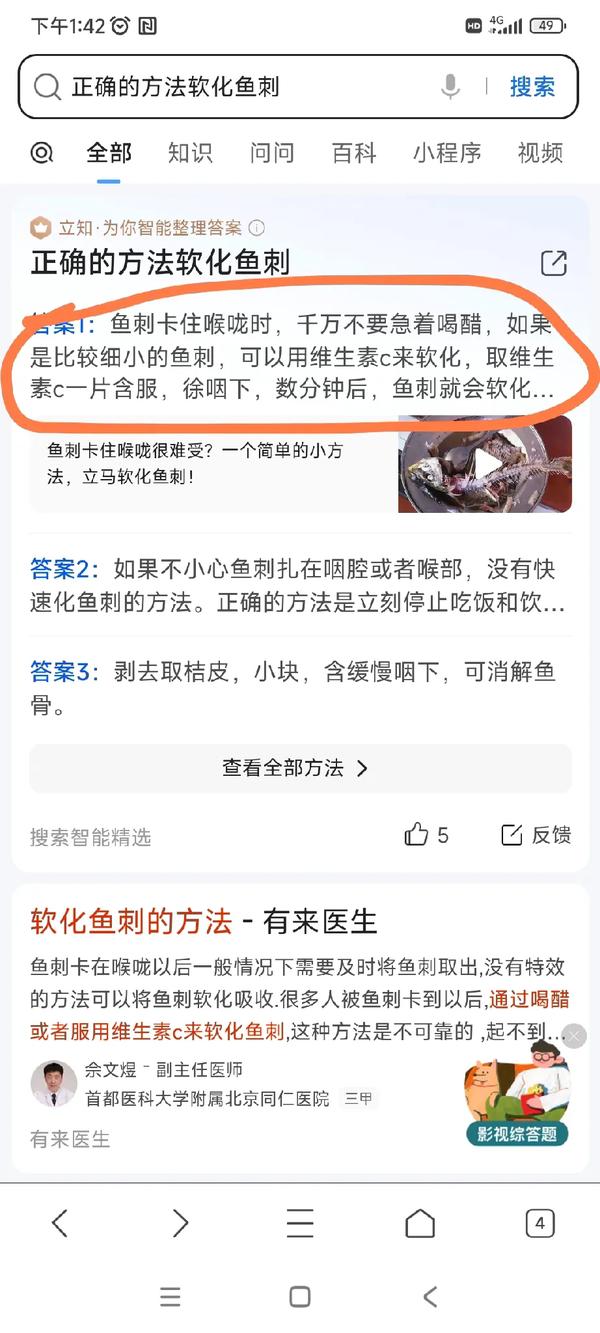
Task: Start voice search with the microphone
Action: click(450, 87)
